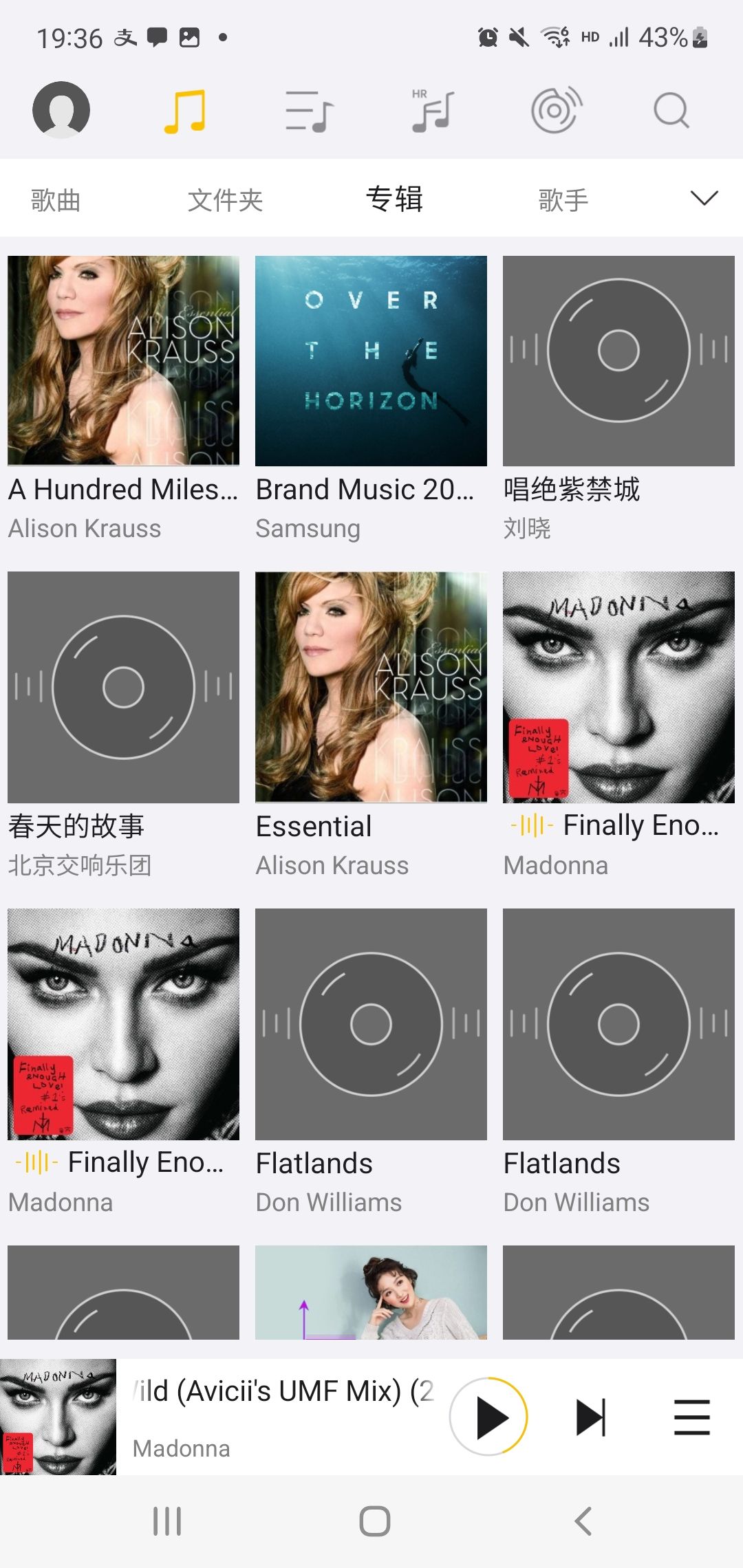This screenshot has width=743, height=1568.
Task: Open the playlist icon in top bar
Action: click(x=309, y=111)
